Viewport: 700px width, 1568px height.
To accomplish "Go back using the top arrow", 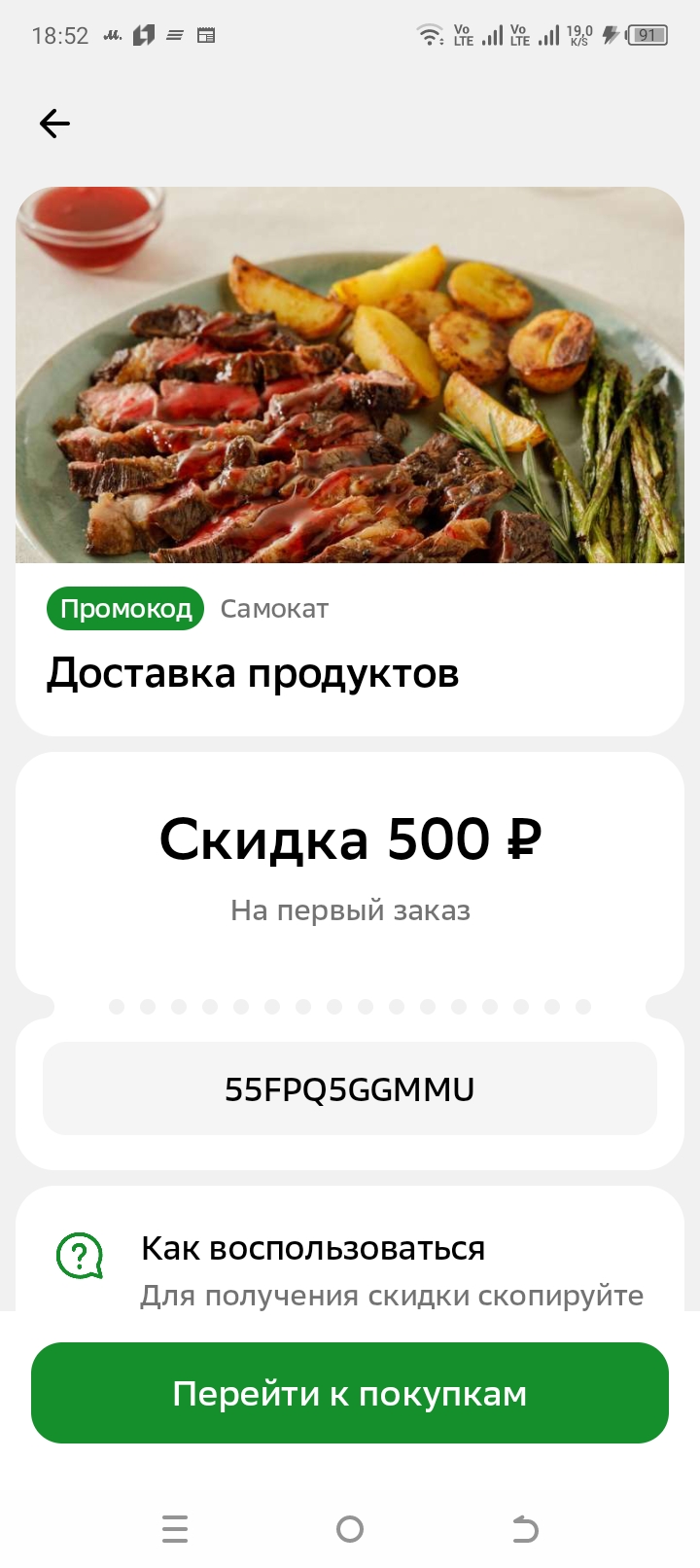I will tap(54, 124).
